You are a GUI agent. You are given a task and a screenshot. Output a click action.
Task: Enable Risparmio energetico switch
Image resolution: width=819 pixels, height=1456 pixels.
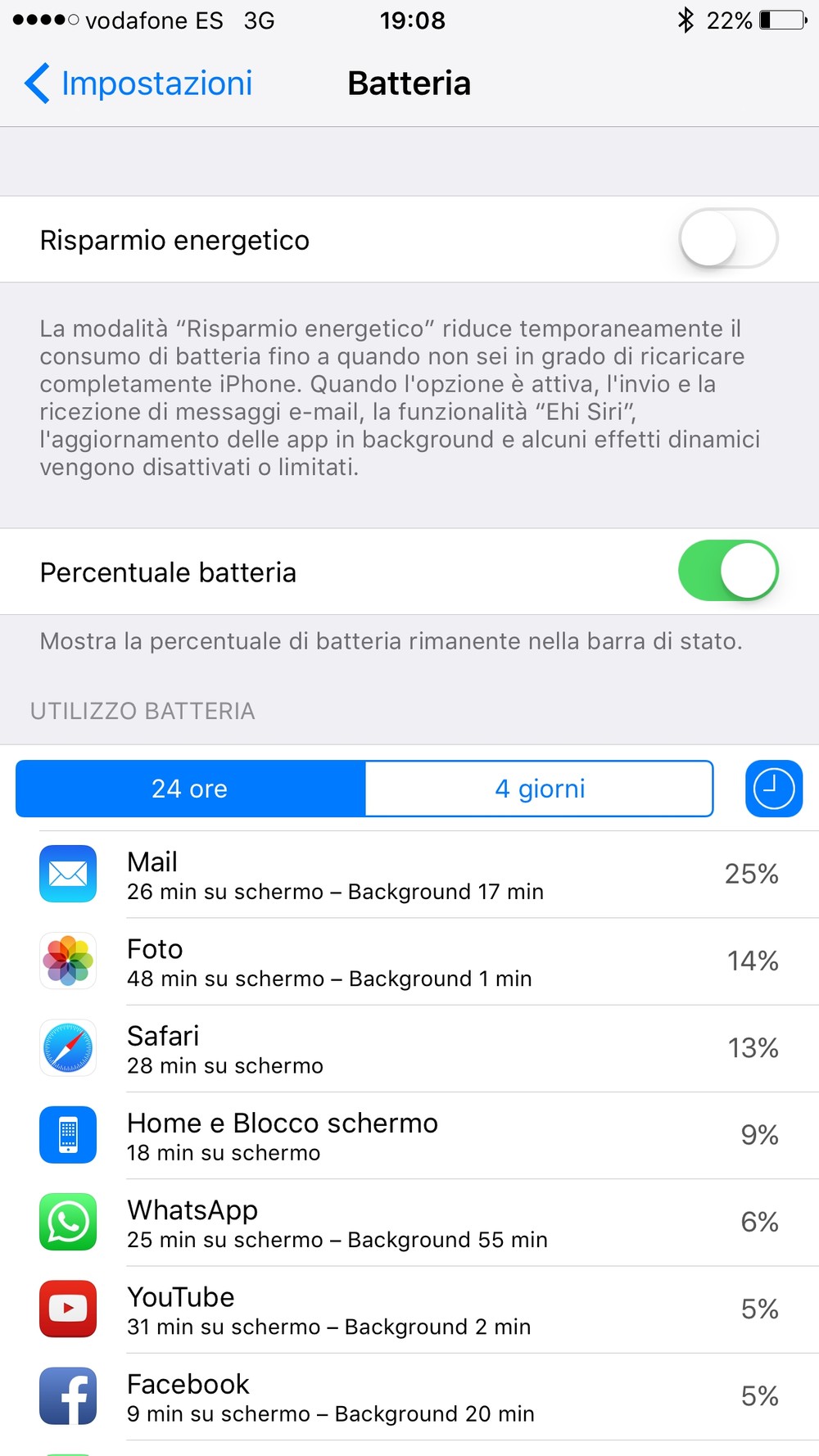[x=728, y=238]
